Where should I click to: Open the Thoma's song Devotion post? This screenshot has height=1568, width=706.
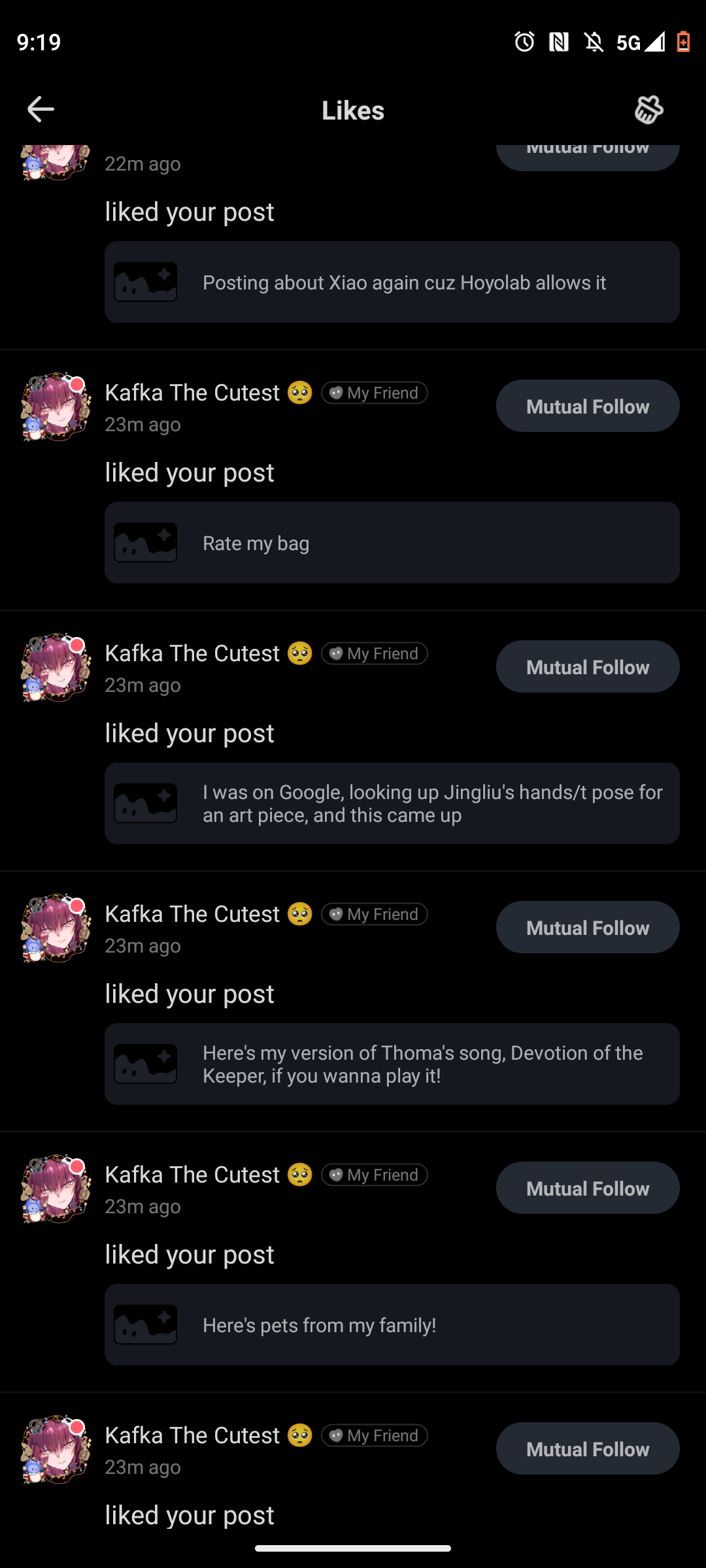pos(392,1064)
